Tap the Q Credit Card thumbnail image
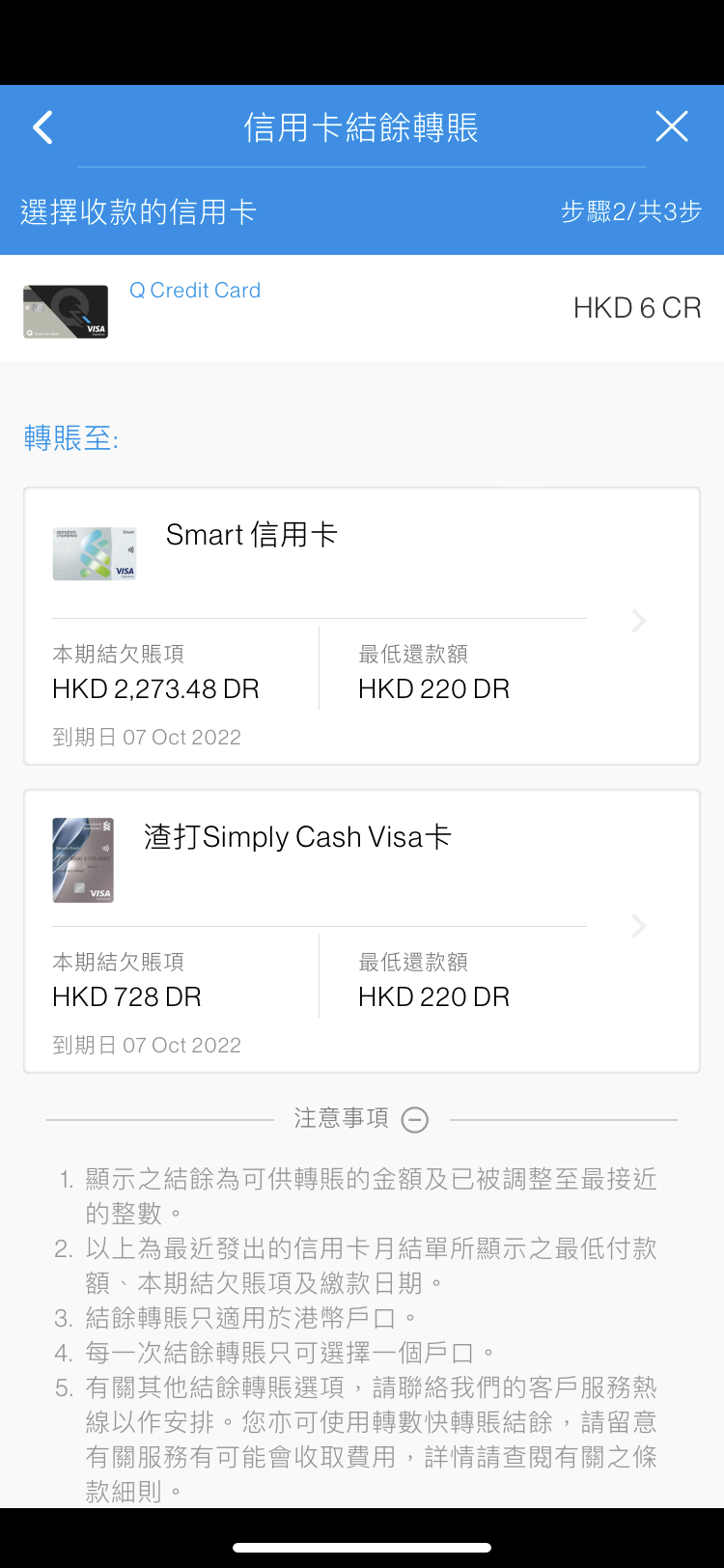The image size is (724, 1568). [65, 312]
